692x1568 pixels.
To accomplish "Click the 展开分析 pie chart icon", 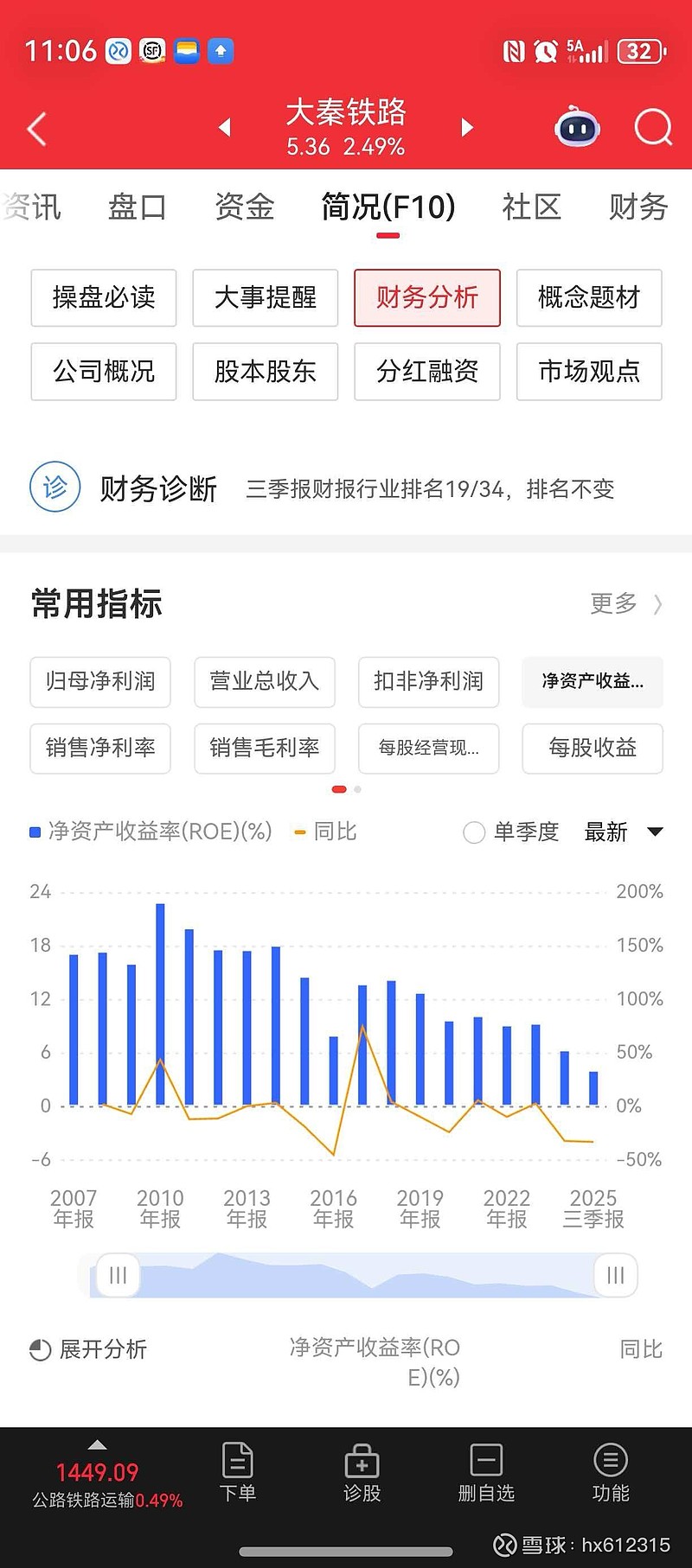I will click(35, 1348).
